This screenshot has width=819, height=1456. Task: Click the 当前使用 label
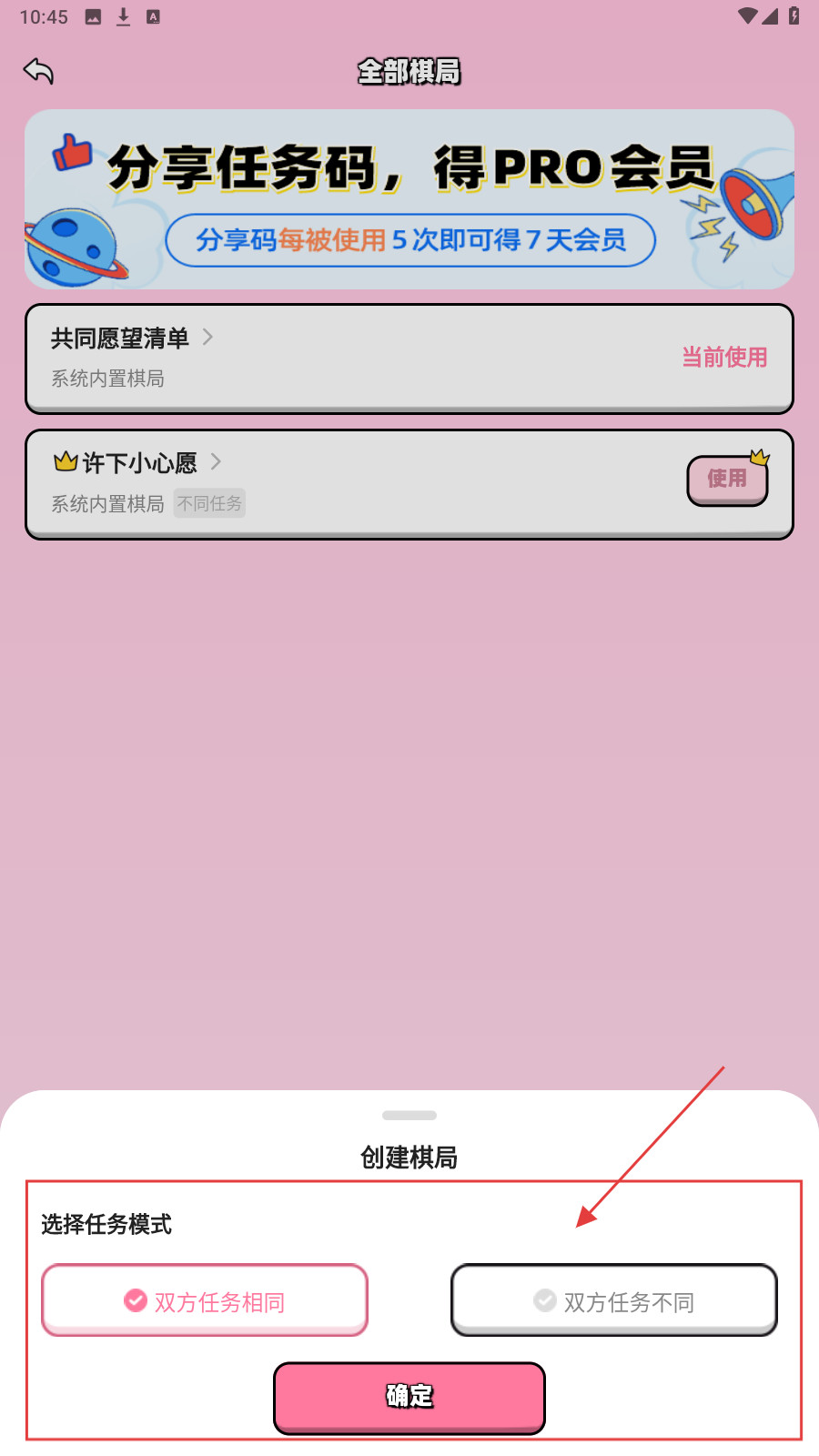tap(724, 358)
